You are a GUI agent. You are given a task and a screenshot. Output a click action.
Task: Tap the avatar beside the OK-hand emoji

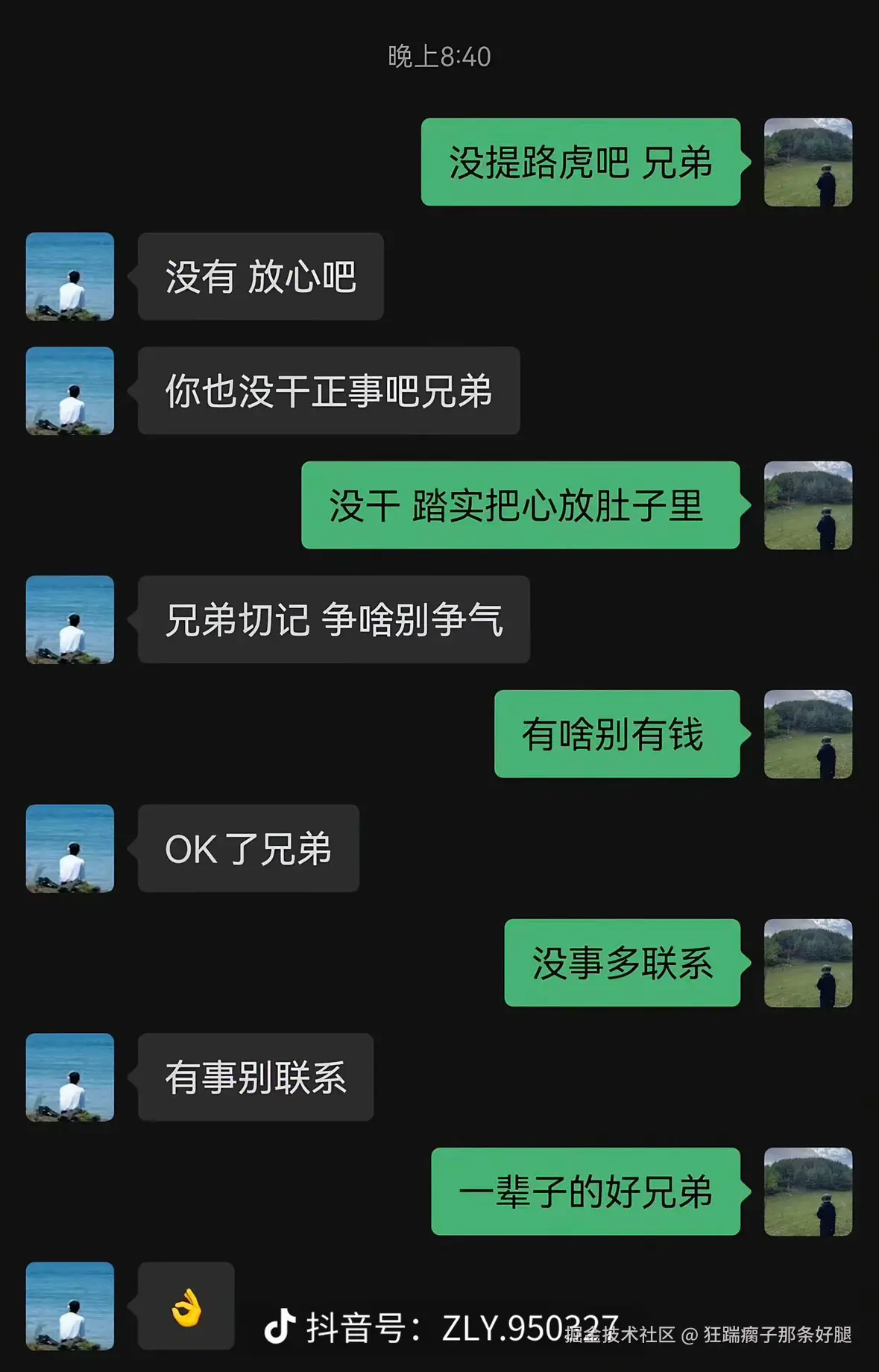69,1306
